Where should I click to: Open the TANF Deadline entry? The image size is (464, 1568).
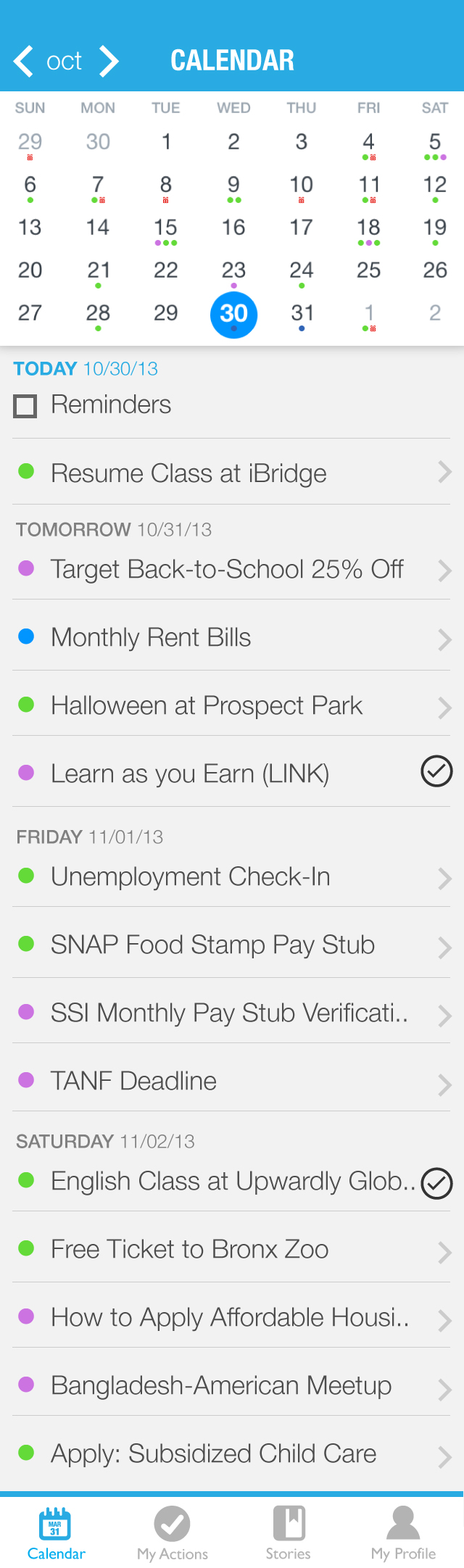coord(232,1082)
